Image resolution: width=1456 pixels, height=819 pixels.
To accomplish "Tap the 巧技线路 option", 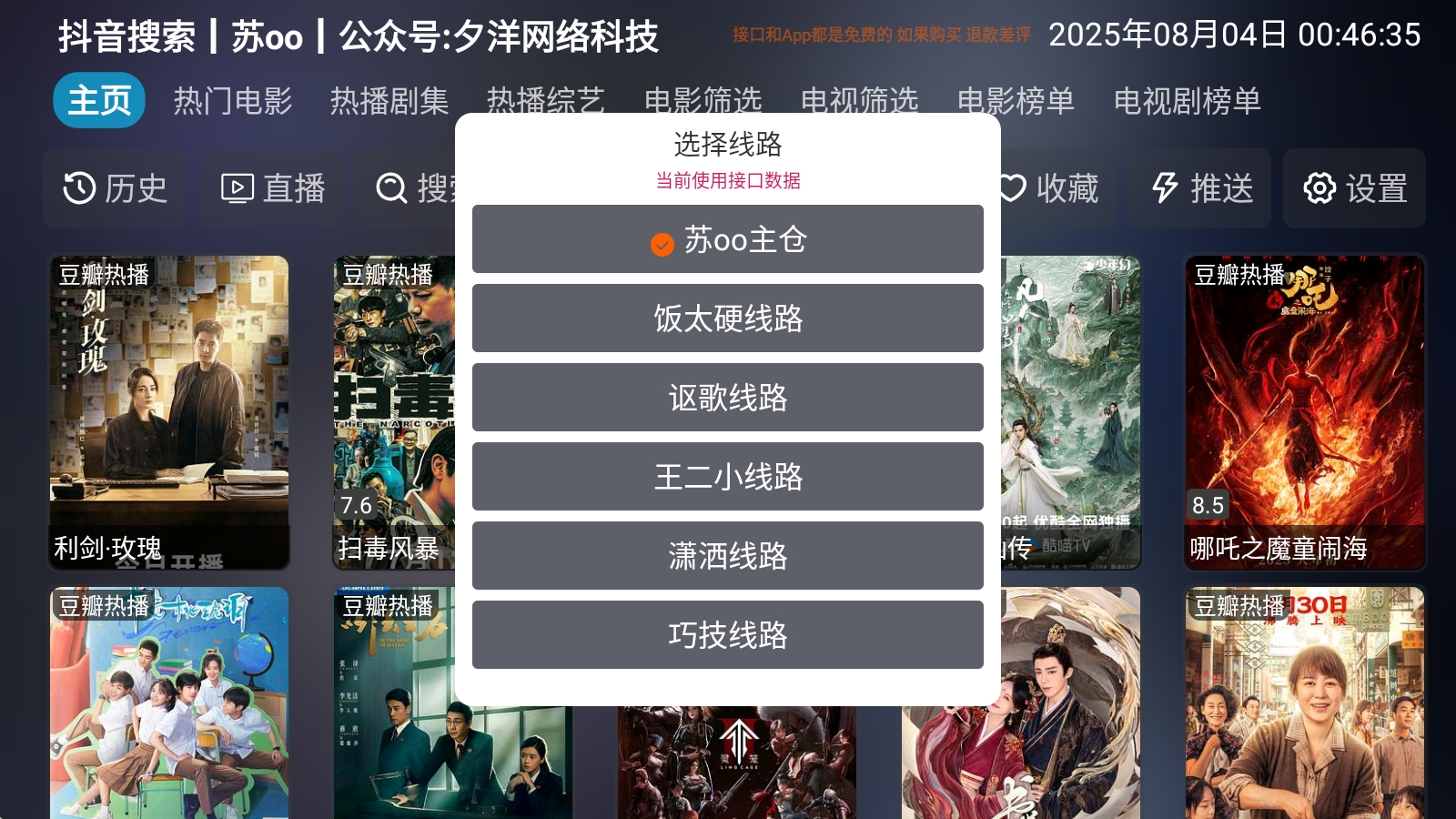I will [x=727, y=635].
